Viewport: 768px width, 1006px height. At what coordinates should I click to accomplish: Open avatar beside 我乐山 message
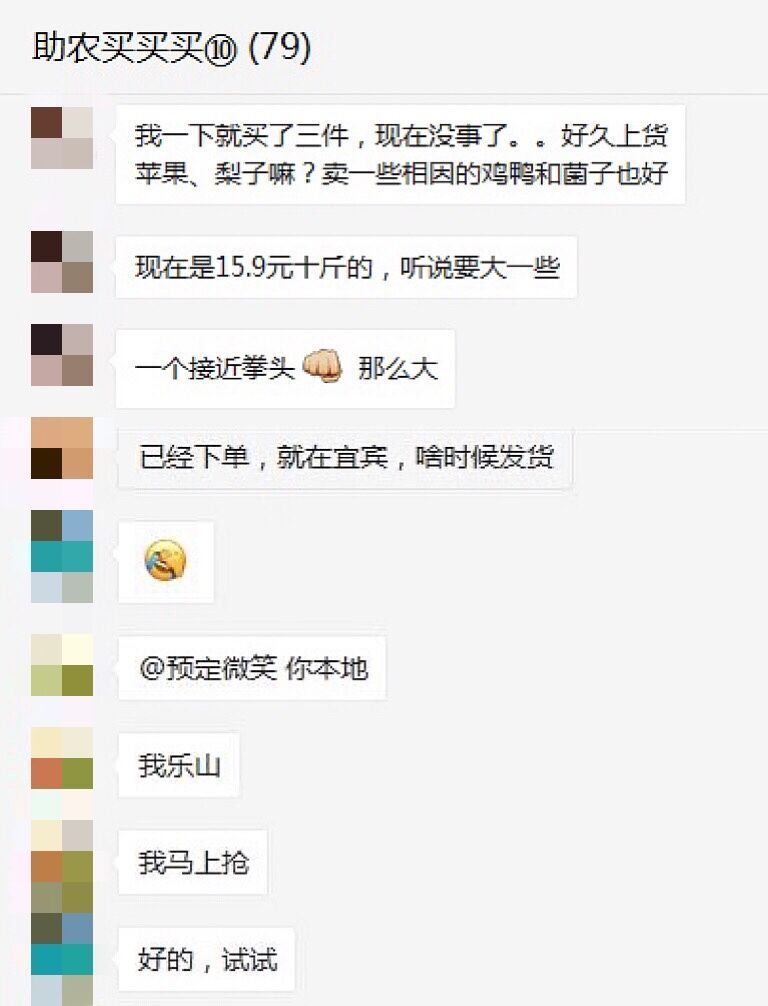pos(62,758)
